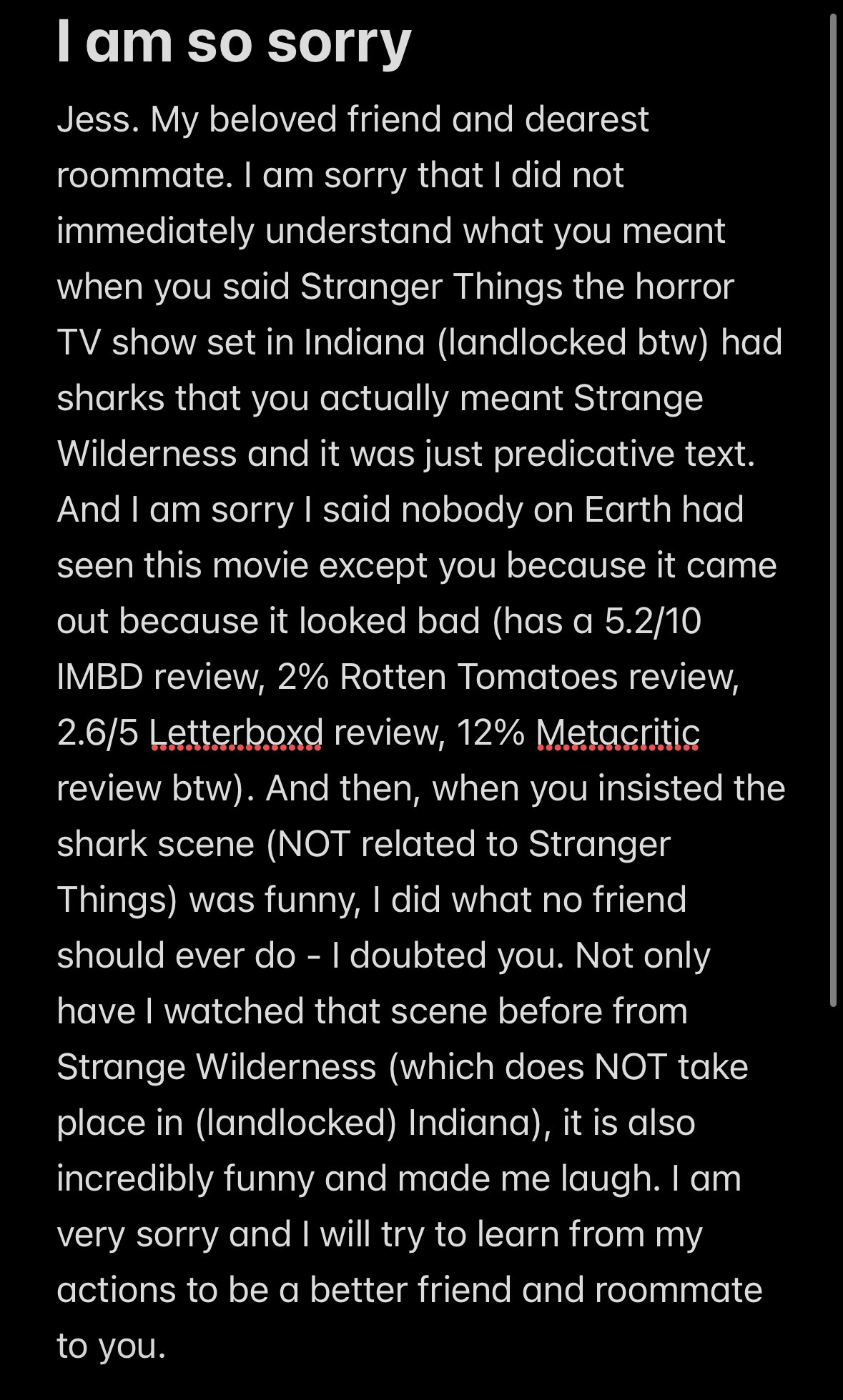Tap the underlined misspelled word Metacritic
The height and width of the screenshot is (1400, 843).
(618, 733)
